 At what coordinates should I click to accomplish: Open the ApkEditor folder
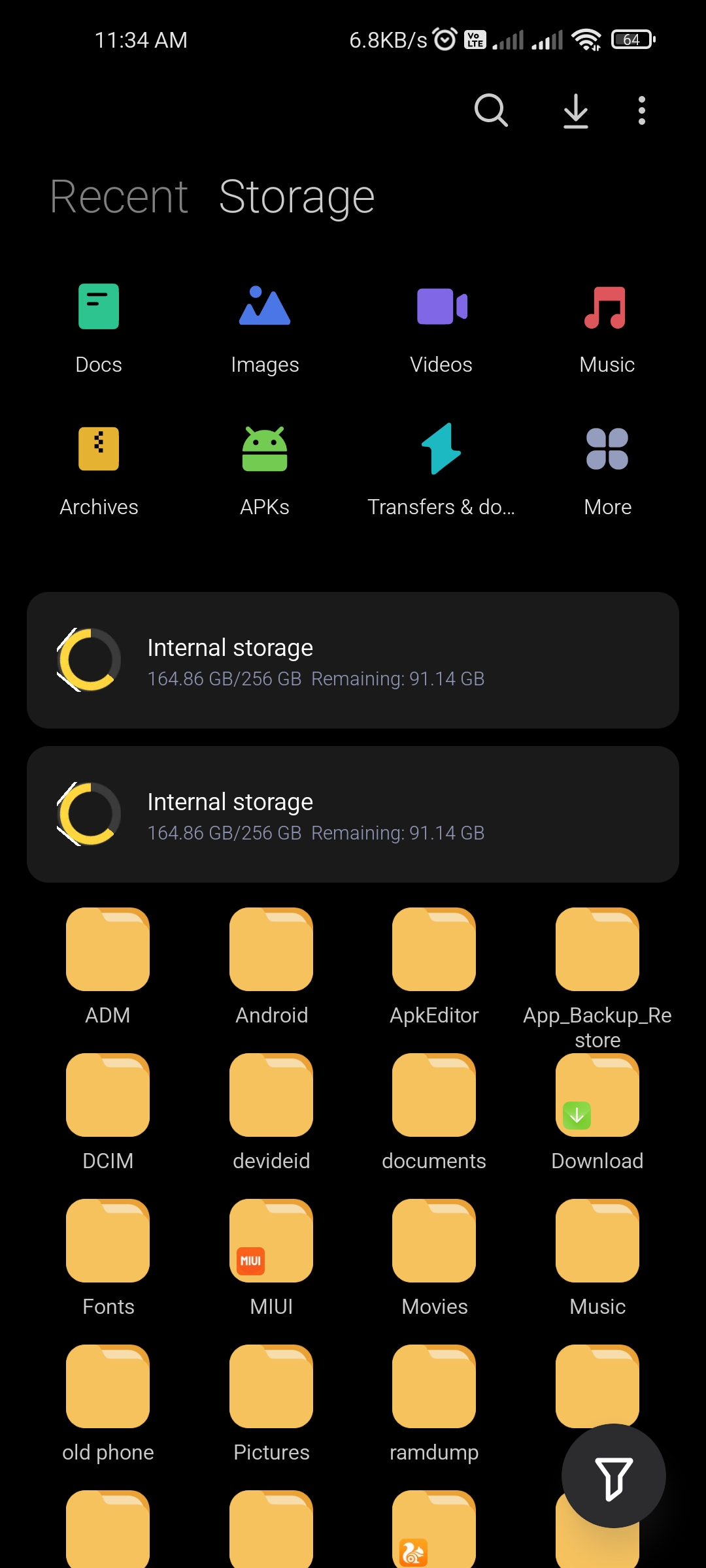(x=434, y=967)
